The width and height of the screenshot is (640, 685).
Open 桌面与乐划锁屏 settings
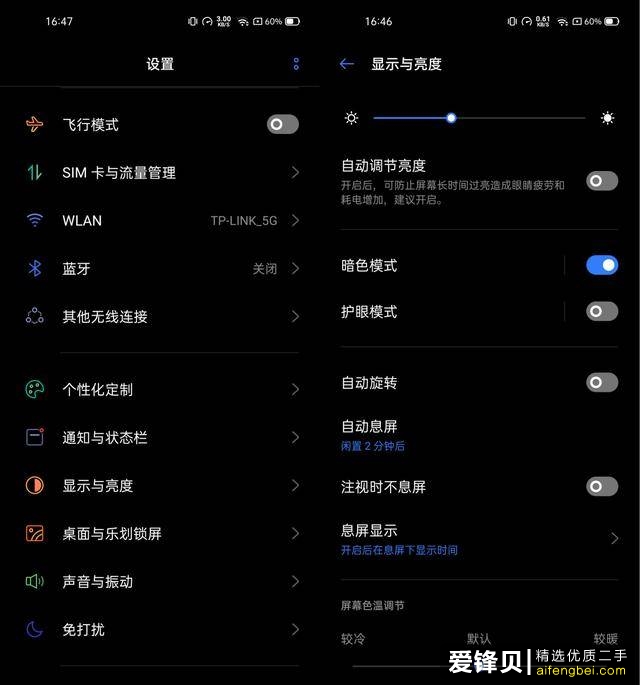(x=160, y=533)
